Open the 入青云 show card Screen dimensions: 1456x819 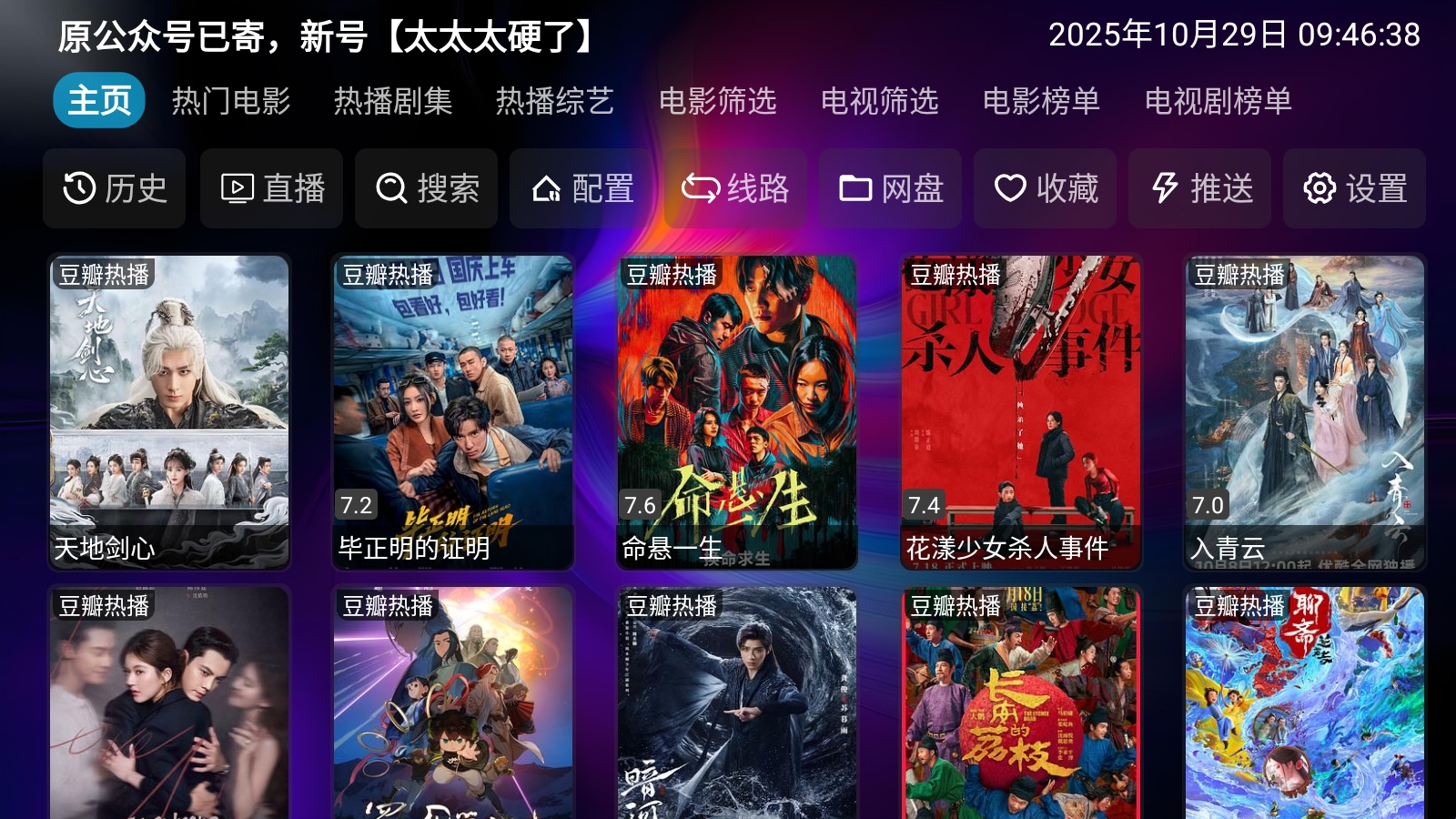click(1305, 411)
